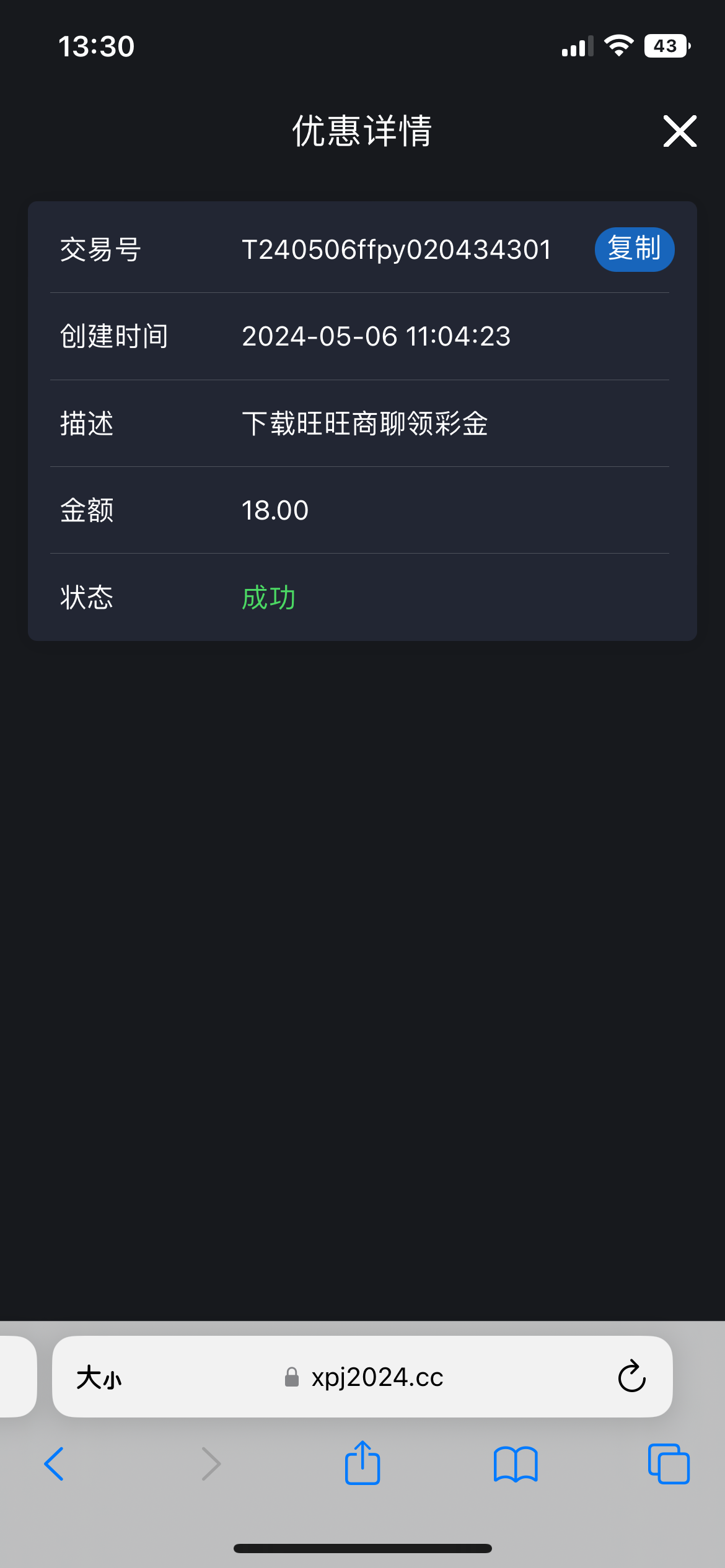
Task: Go back to the previous page
Action: (x=55, y=1464)
